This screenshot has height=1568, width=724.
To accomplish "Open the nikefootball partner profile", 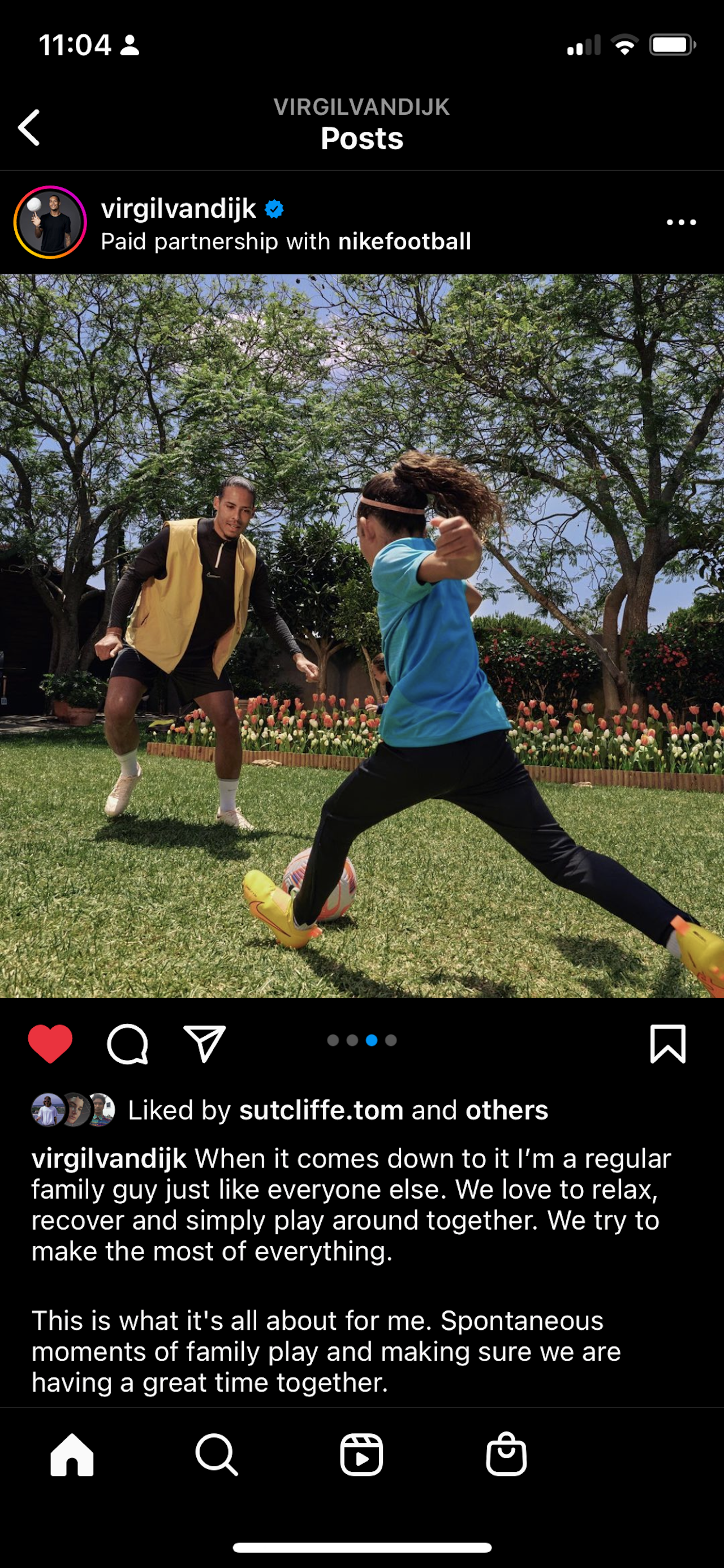I will pos(404,242).
